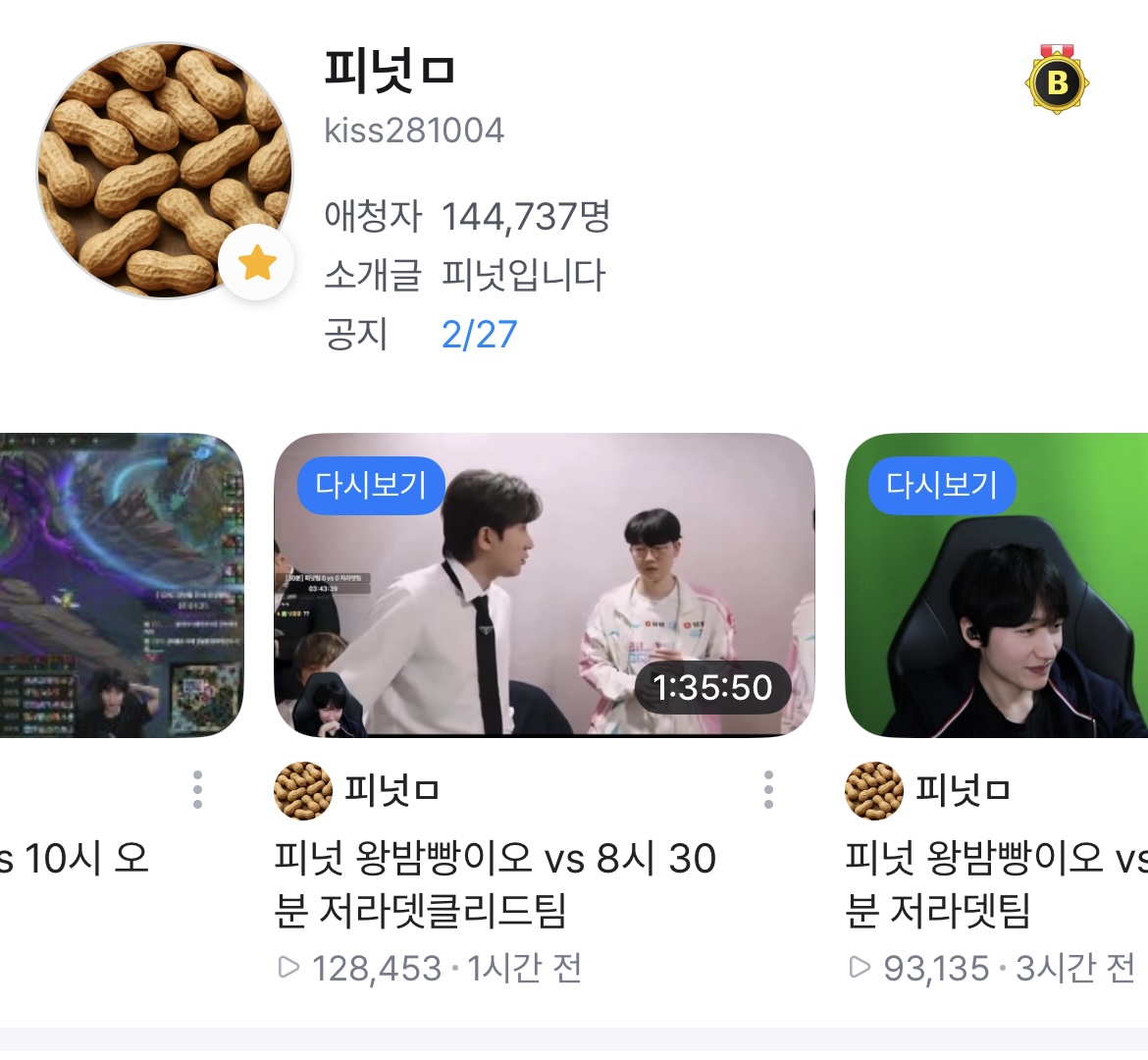Open the gold B badge icon
1148x1060 pixels.
1057,80
